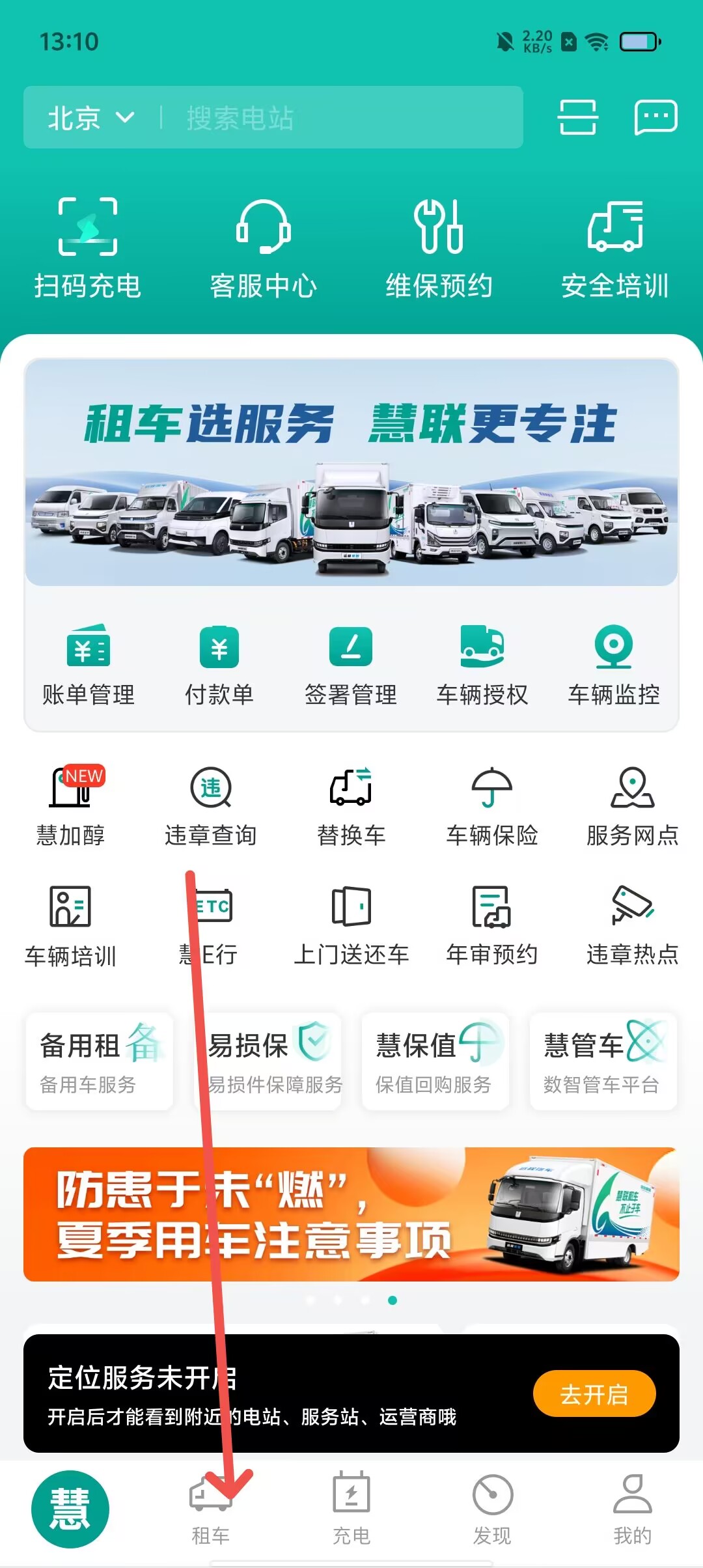Open the scan icon in top bar
Screen dimensions: 703x1568
(x=577, y=117)
